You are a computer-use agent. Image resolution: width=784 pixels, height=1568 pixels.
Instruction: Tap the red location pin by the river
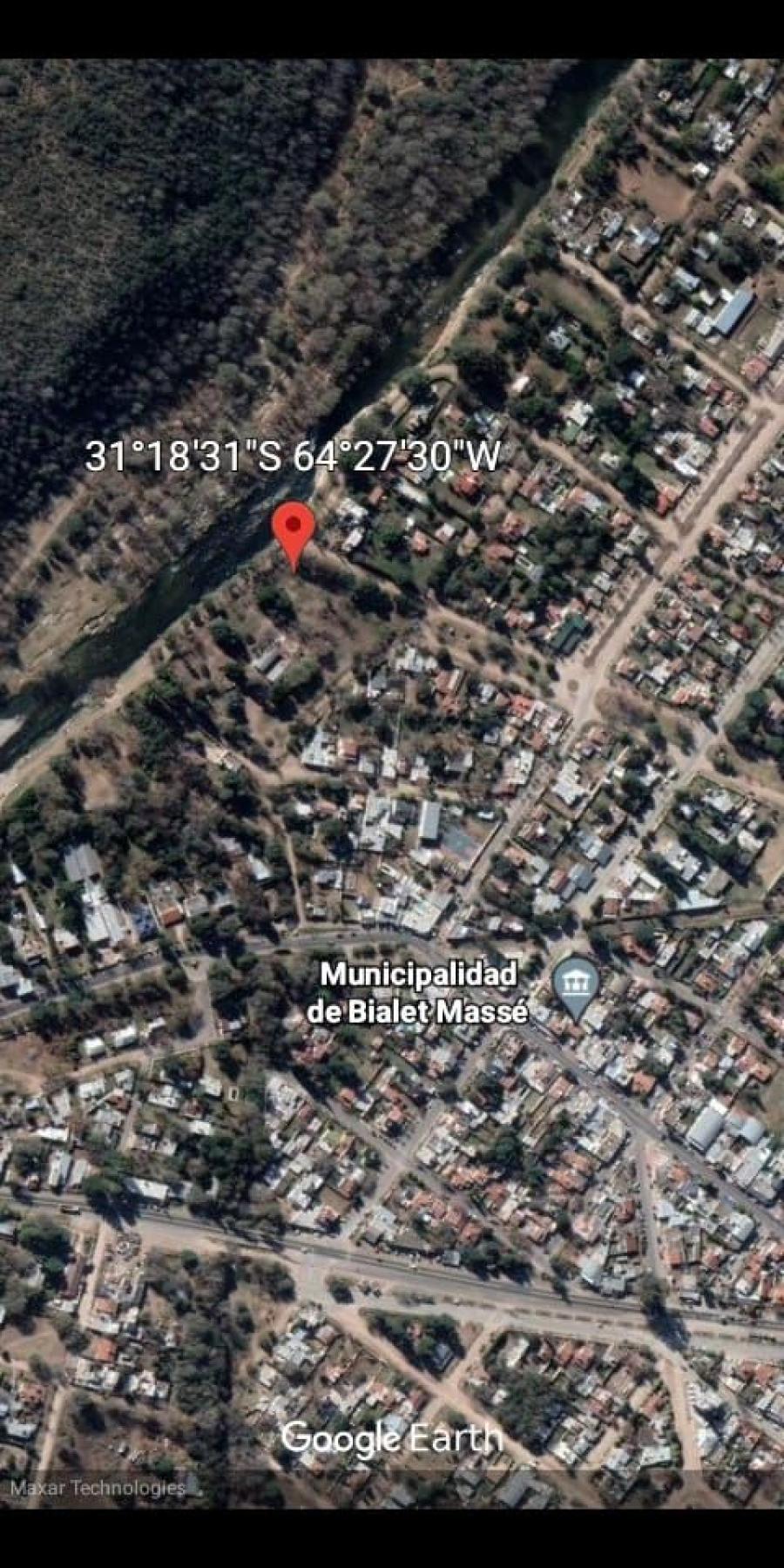[294, 534]
